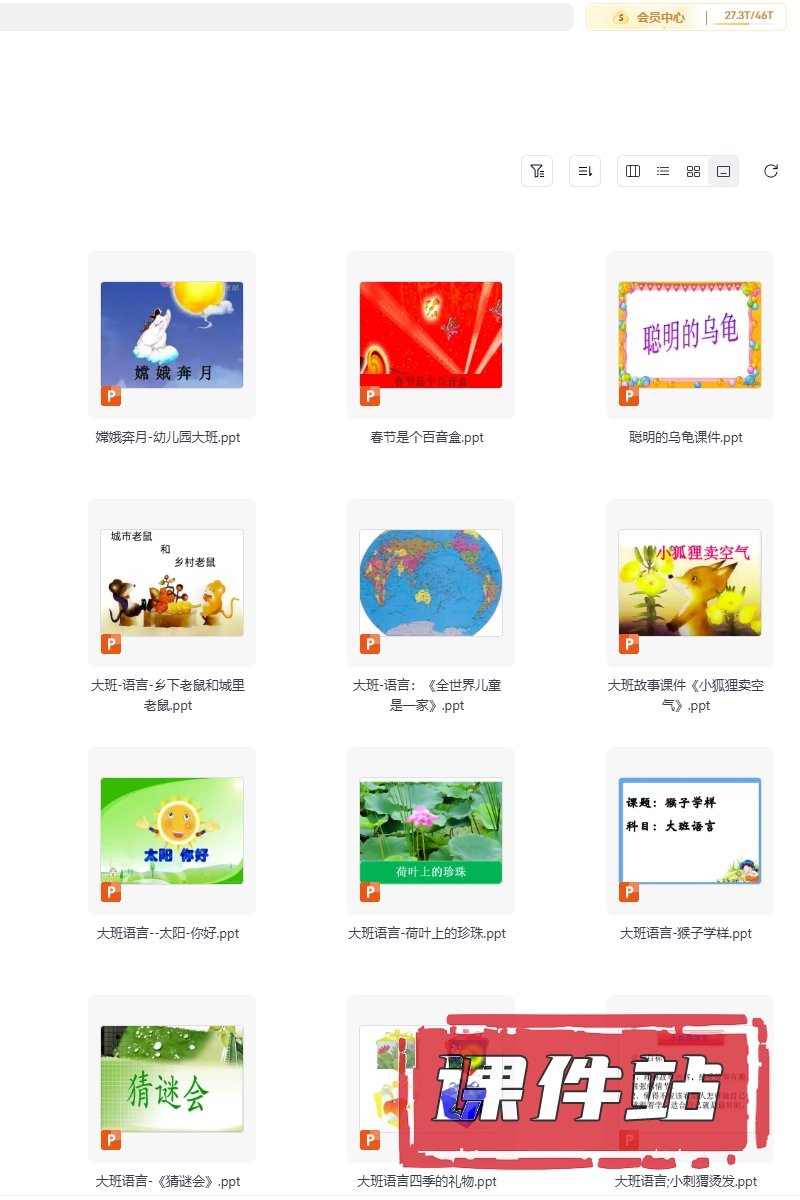Open the sort order menu
Viewport: 800px width, 1200px height.
(x=585, y=171)
